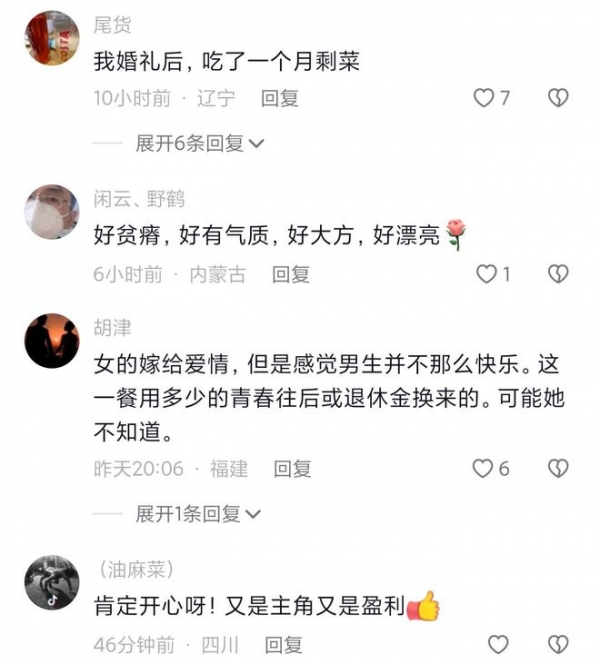Reply to 闲云、野鹤's comment

(291, 274)
